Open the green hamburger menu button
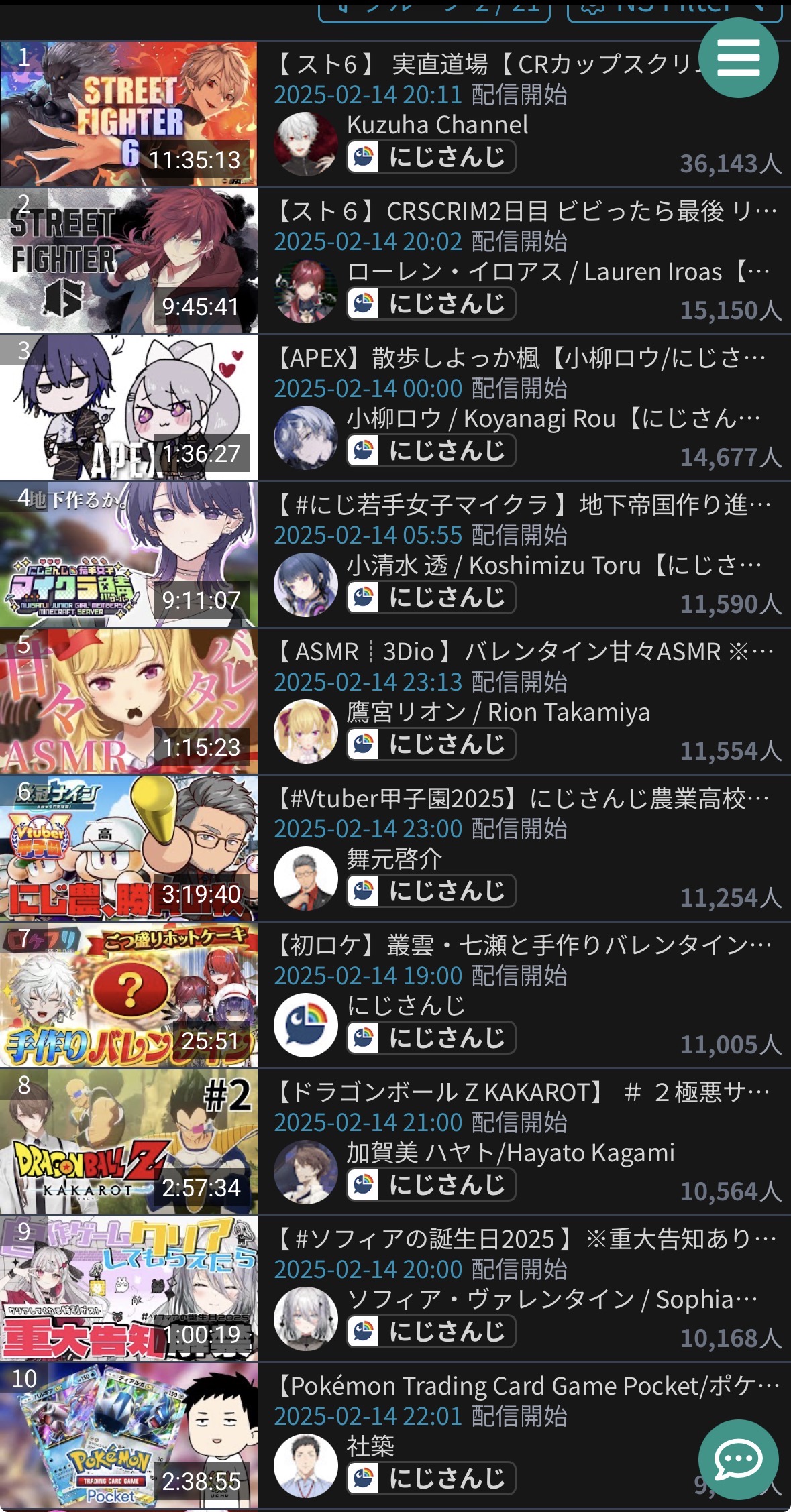 738,58
